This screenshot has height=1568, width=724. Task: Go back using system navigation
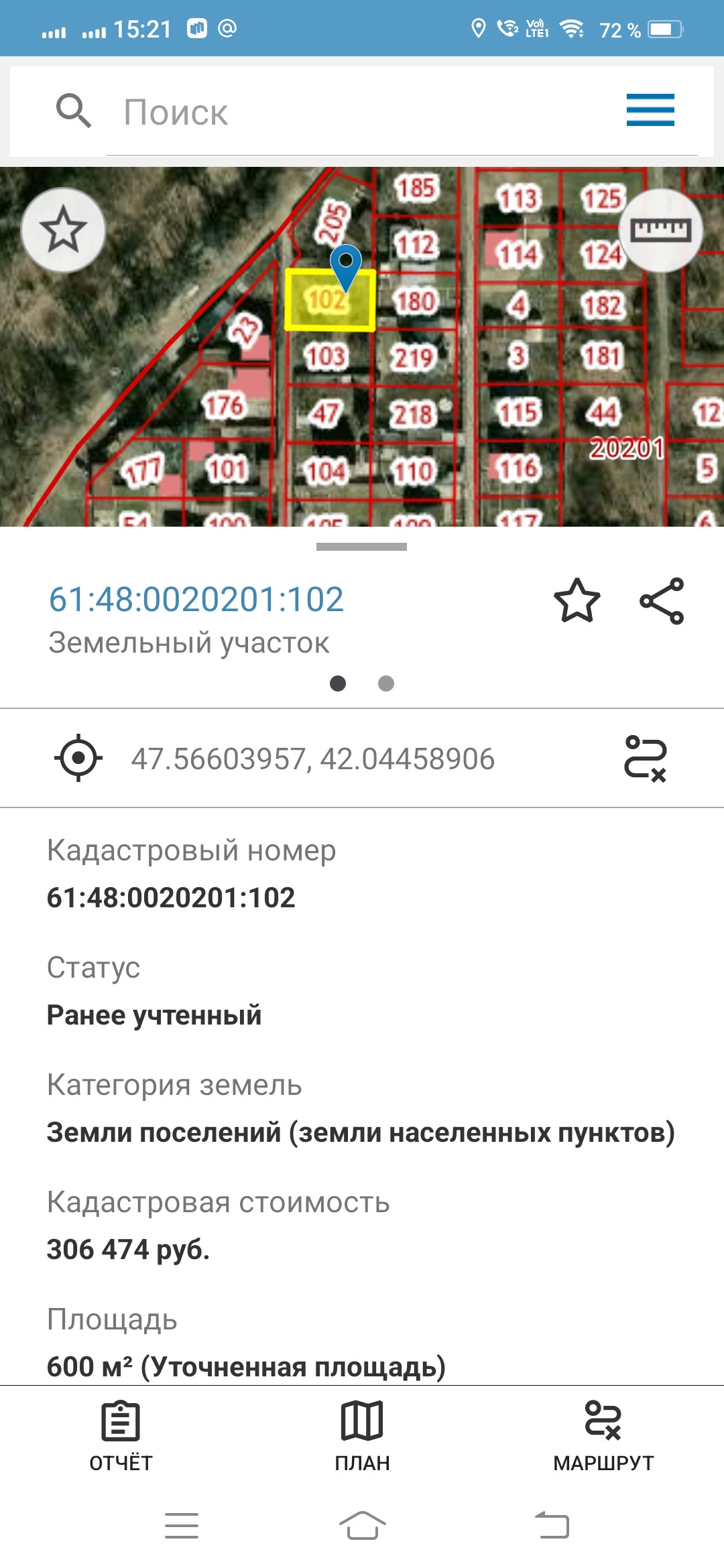552,1526
